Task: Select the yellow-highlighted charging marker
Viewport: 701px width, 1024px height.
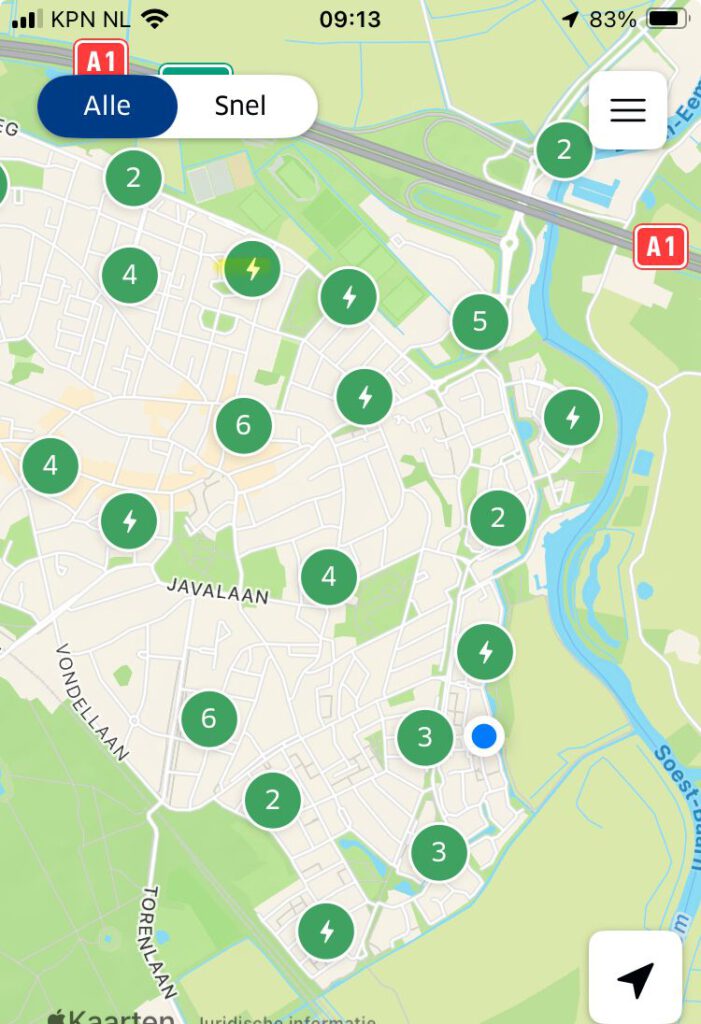Action: pyautogui.click(x=252, y=269)
